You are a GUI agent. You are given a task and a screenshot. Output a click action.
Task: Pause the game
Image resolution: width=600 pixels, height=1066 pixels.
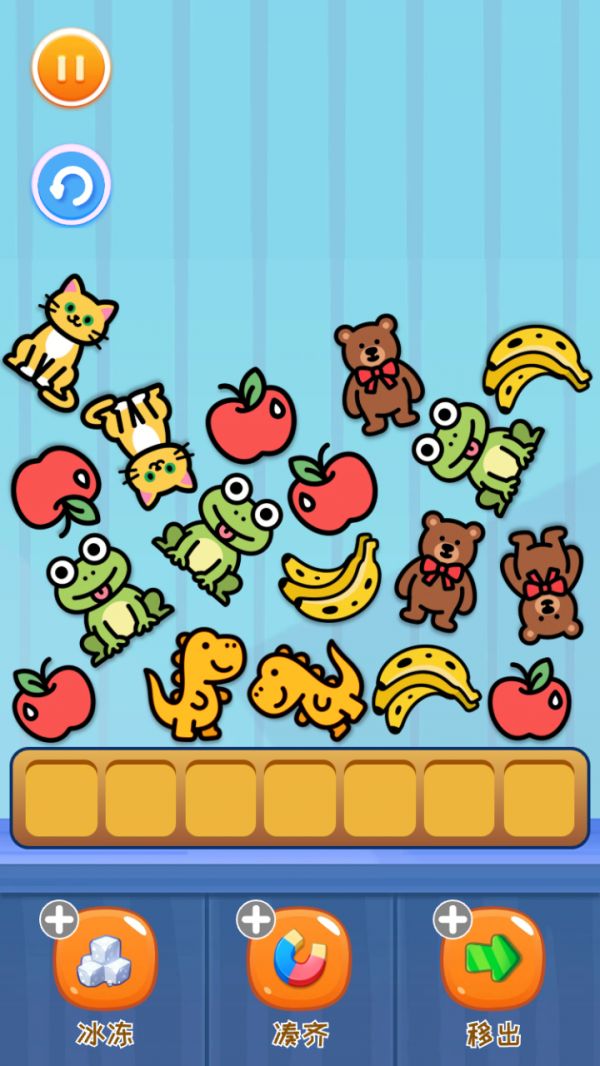[71, 68]
